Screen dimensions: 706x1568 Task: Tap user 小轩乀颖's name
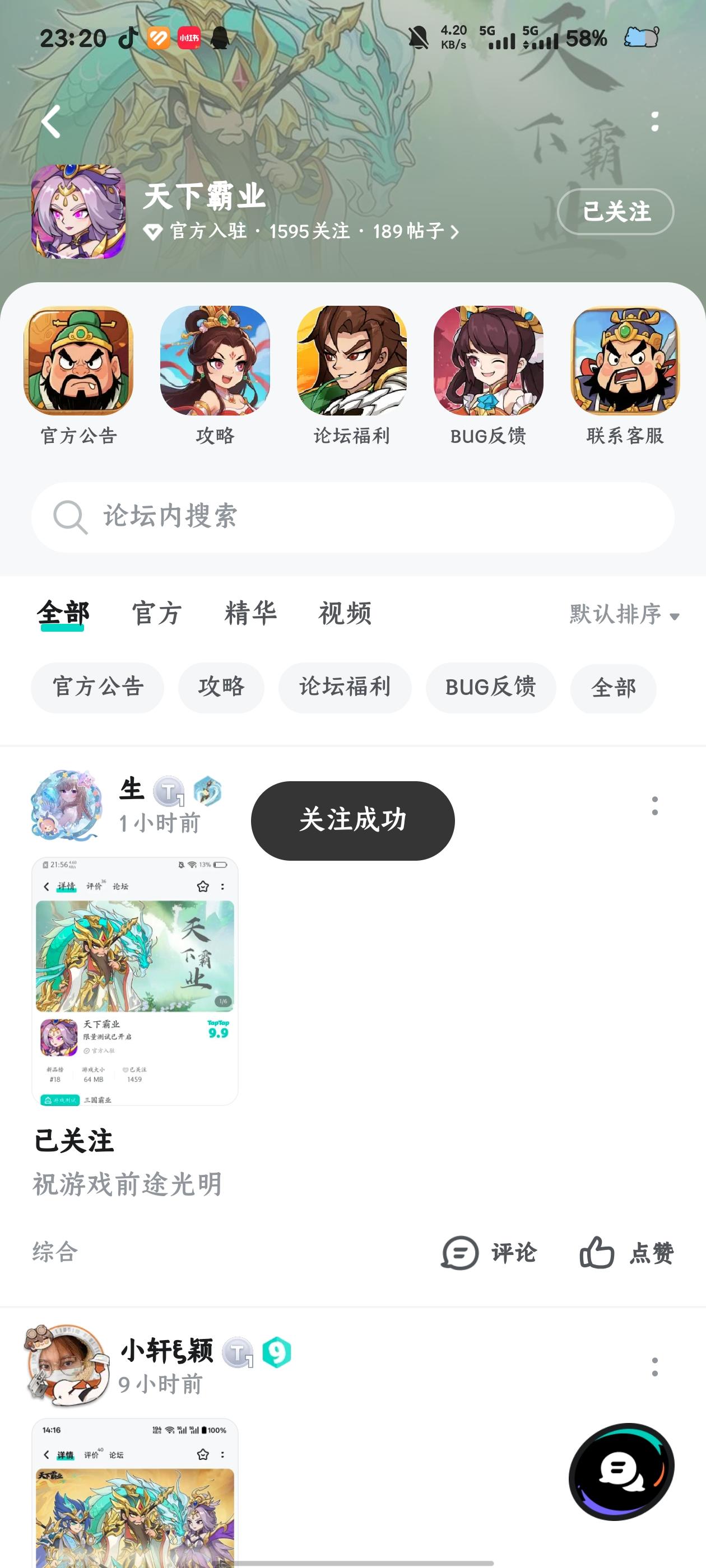click(x=166, y=1350)
